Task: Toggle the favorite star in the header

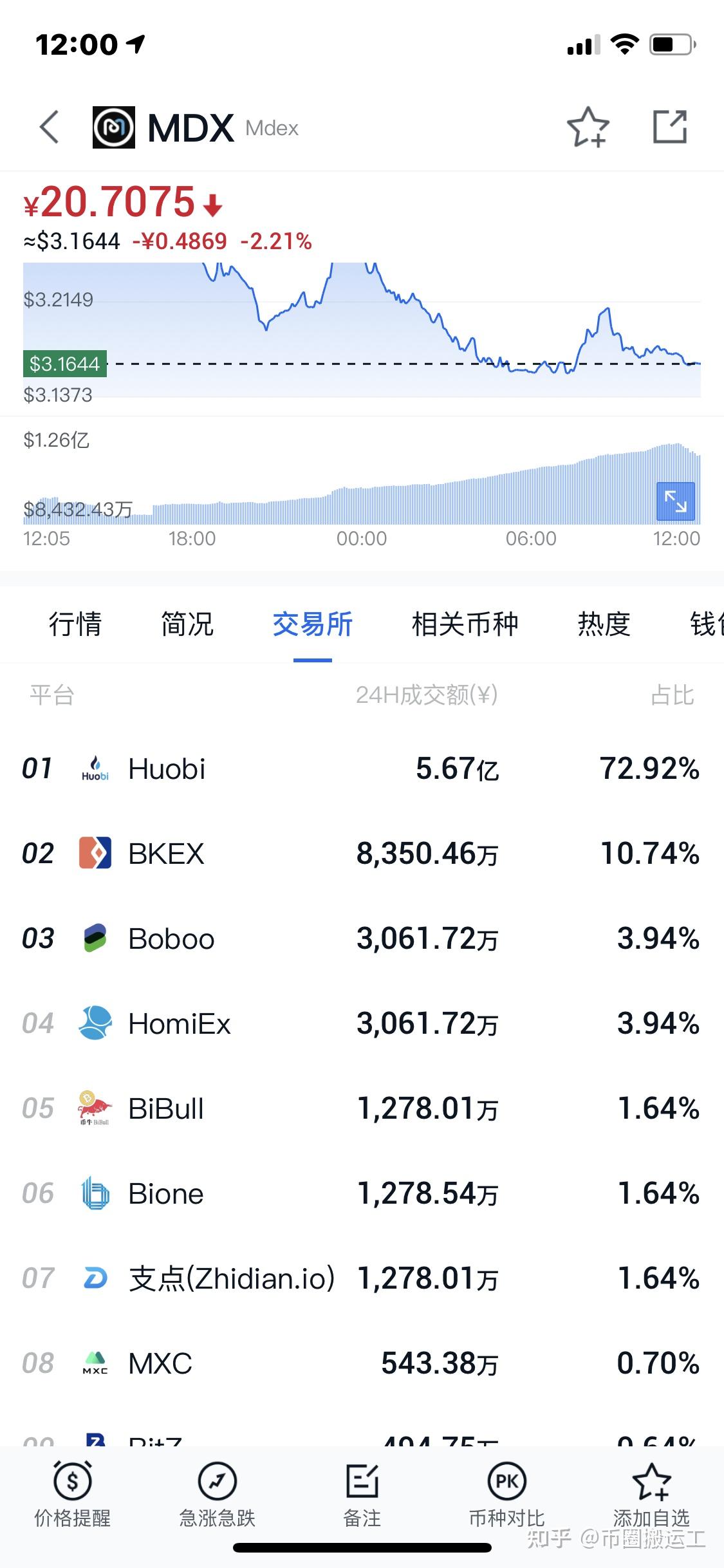Action: coord(589,126)
